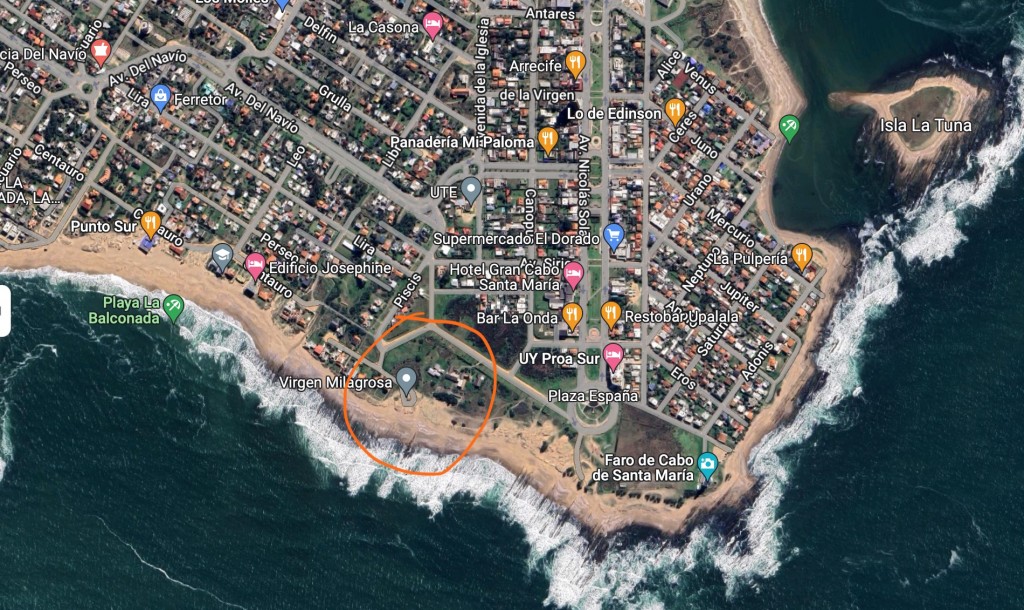Open the Playa La Balconada beach pin
The height and width of the screenshot is (610, 1024).
coord(174,306)
